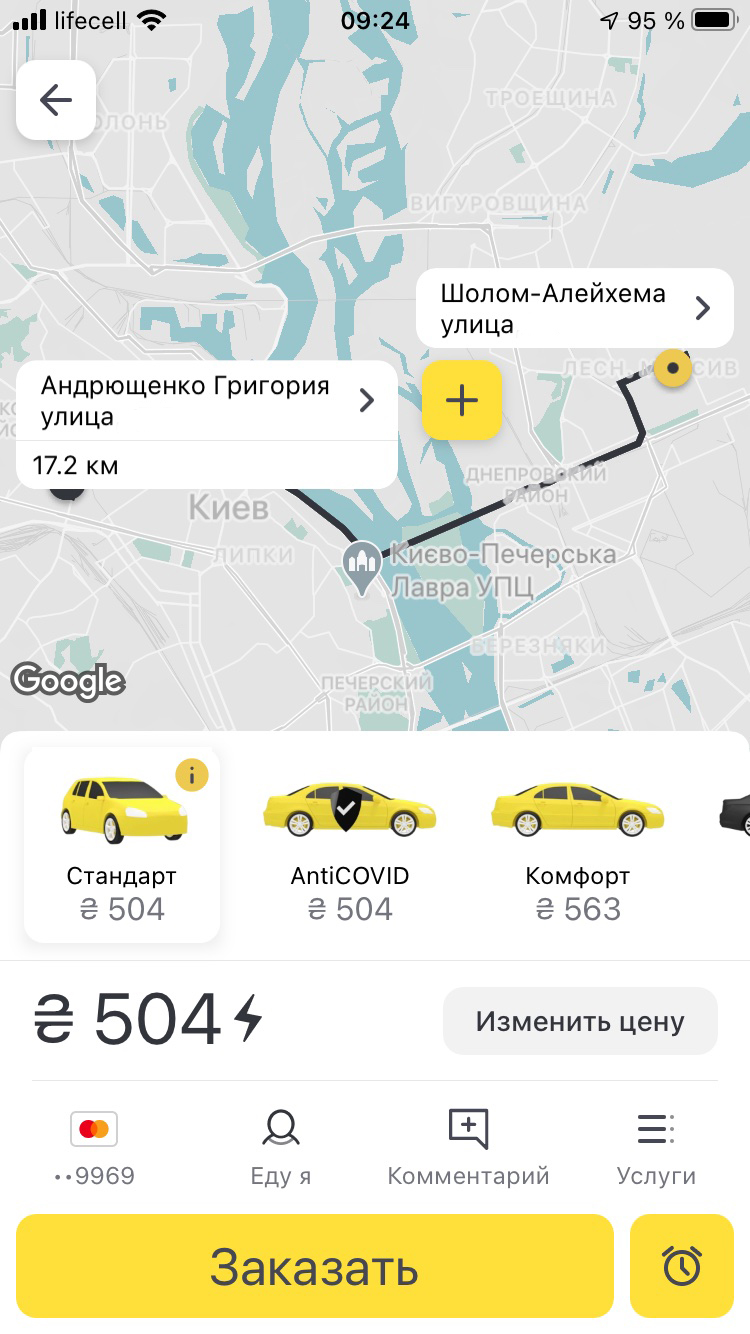Tap Изменить цену to change the fare
This screenshot has height=1334, width=750.
[579, 1020]
